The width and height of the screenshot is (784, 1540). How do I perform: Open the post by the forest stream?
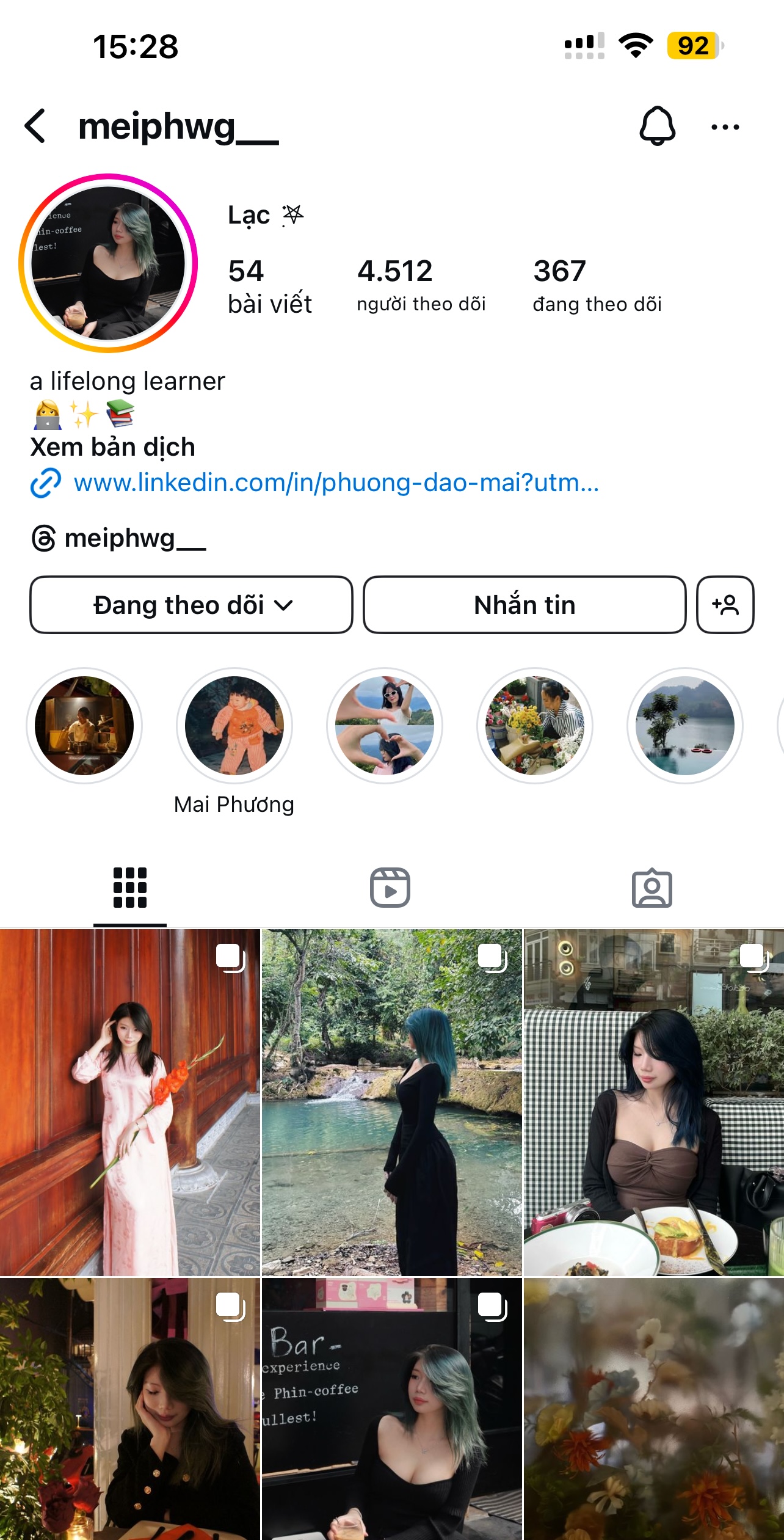click(x=391, y=1102)
